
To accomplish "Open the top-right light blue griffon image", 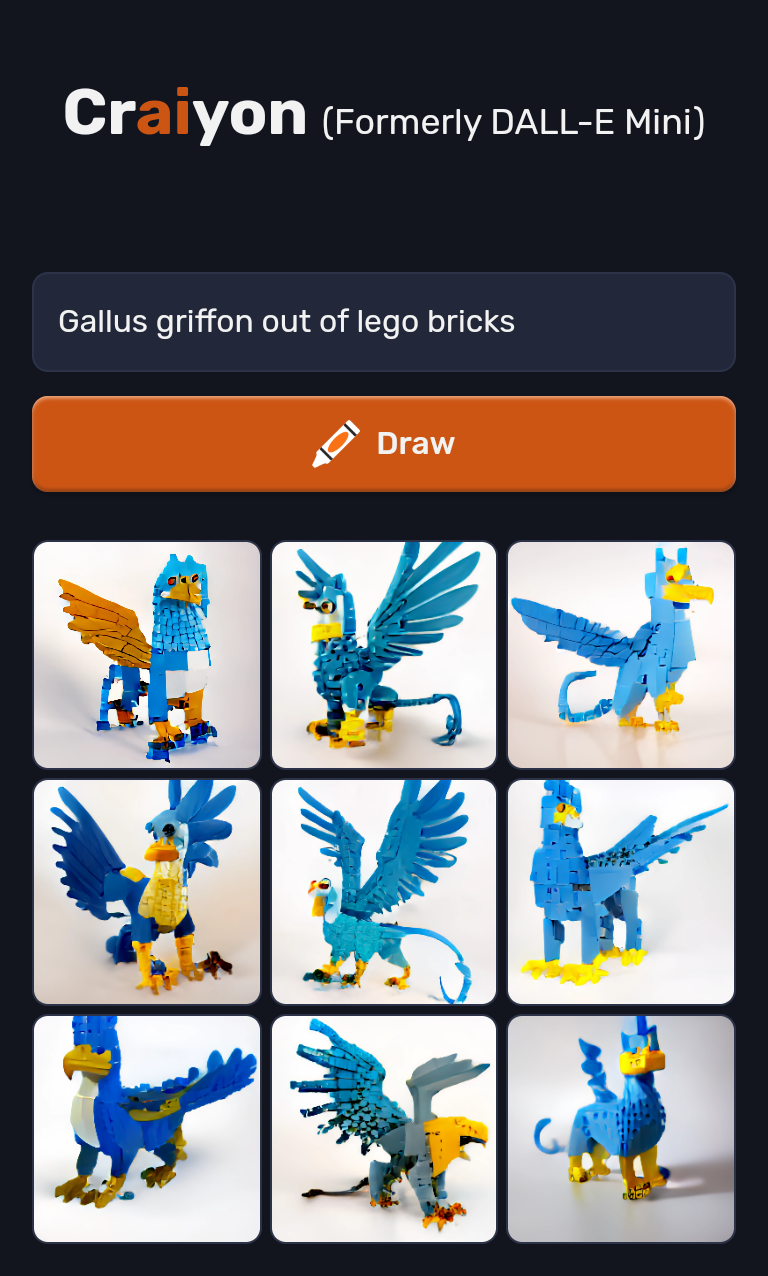I will (621, 655).
